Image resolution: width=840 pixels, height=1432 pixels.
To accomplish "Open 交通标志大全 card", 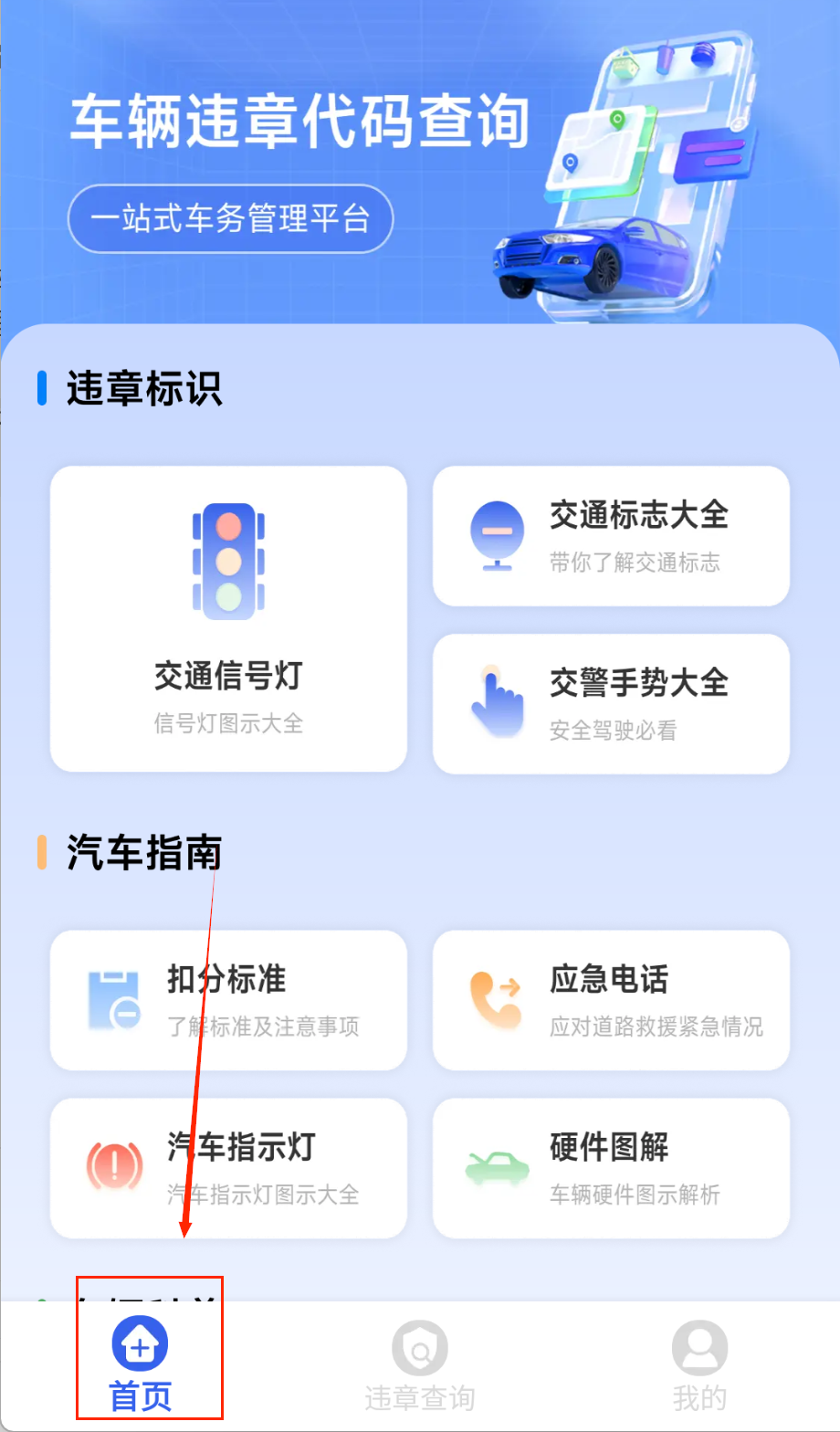I will 611,535.
